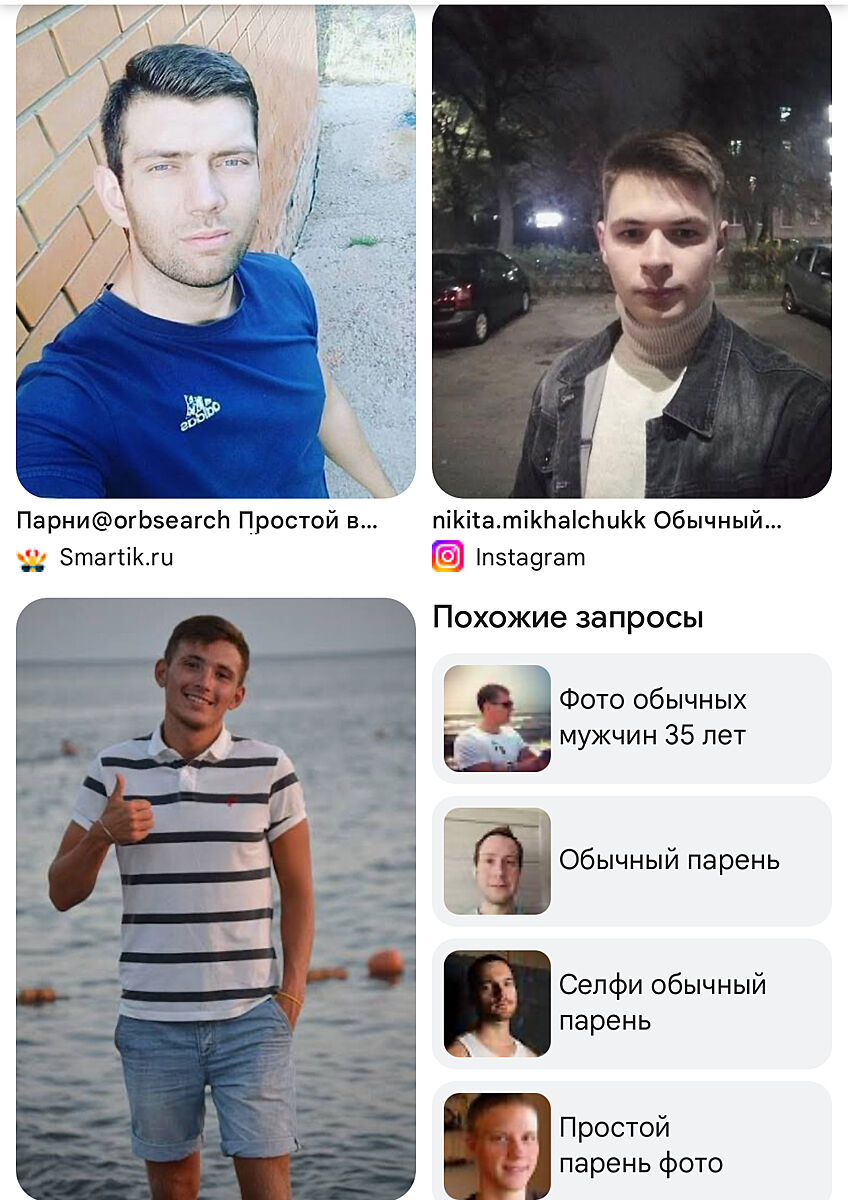Open nikita.mikhalchukk Instagram image result
Image resolution: width=848 pixels, height=1200 pixels.
pyautogui.click(x=631, y=250)
